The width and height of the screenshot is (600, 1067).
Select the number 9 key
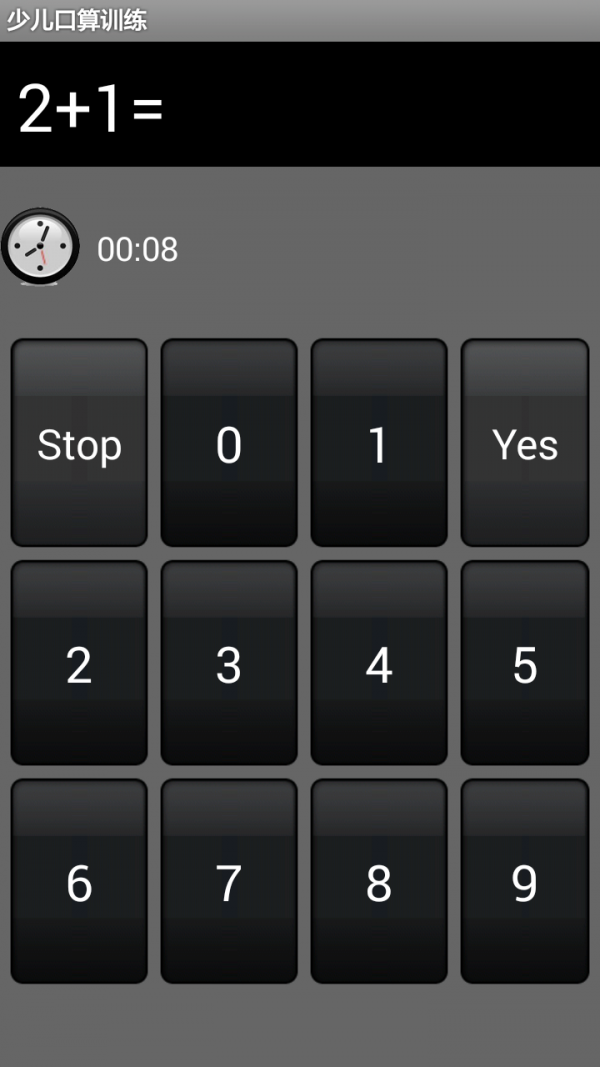coord(525,881)
